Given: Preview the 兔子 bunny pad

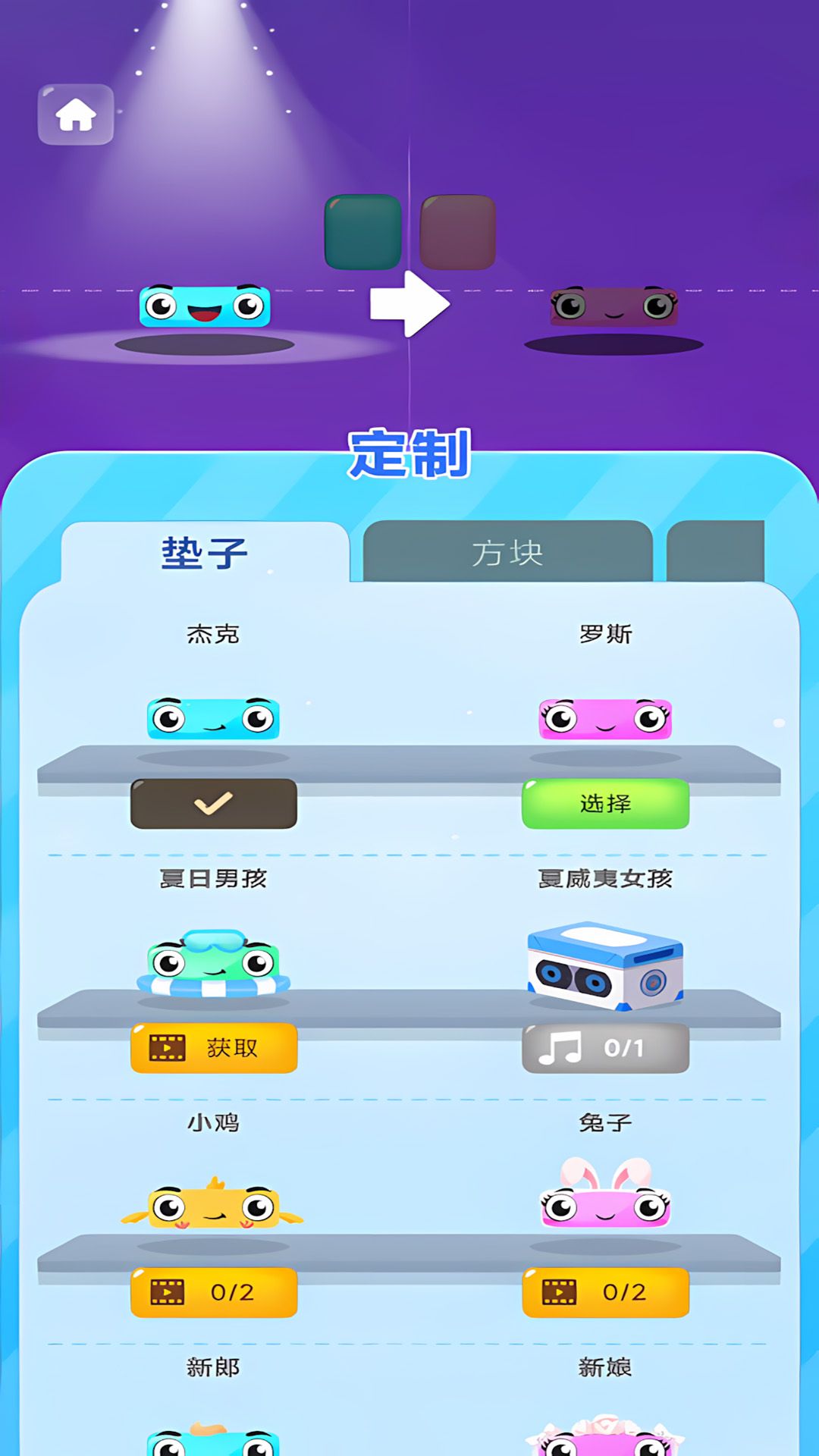Looking at the screenshot, I should [605, 1198].
